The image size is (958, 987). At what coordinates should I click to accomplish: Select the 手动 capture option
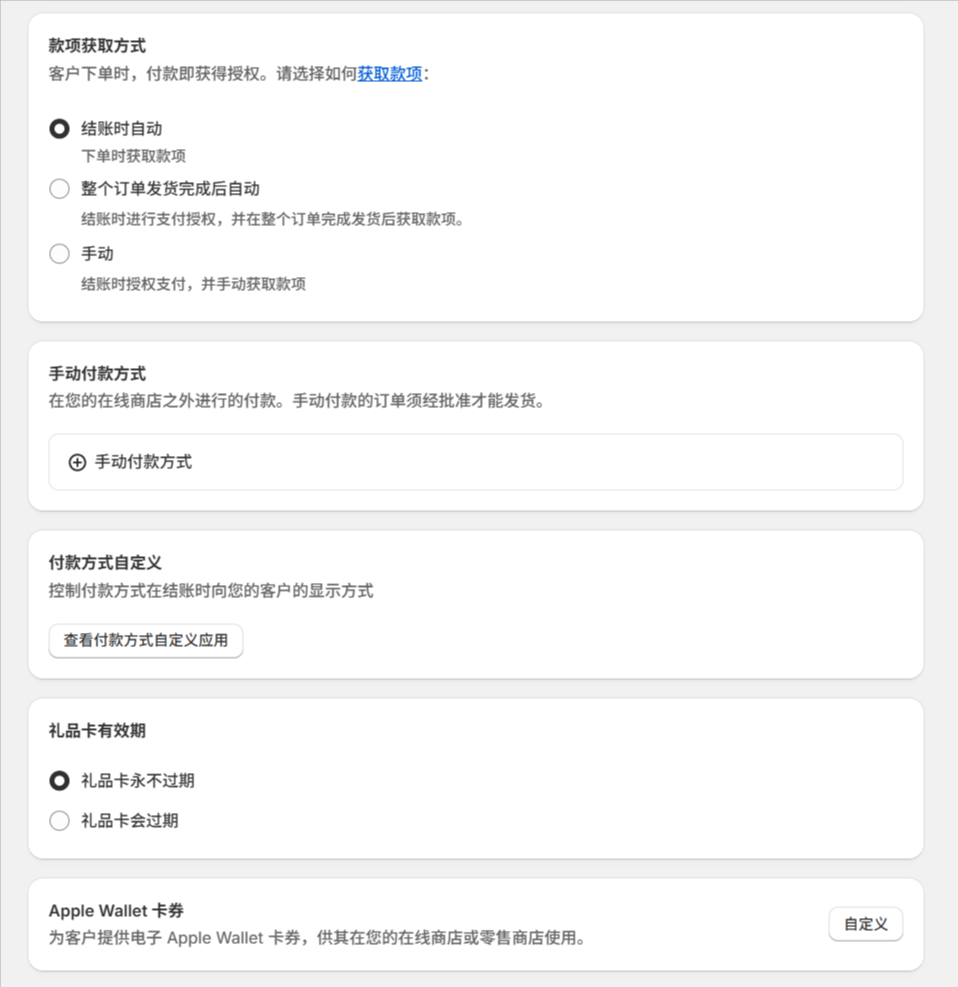pos(60,254)
